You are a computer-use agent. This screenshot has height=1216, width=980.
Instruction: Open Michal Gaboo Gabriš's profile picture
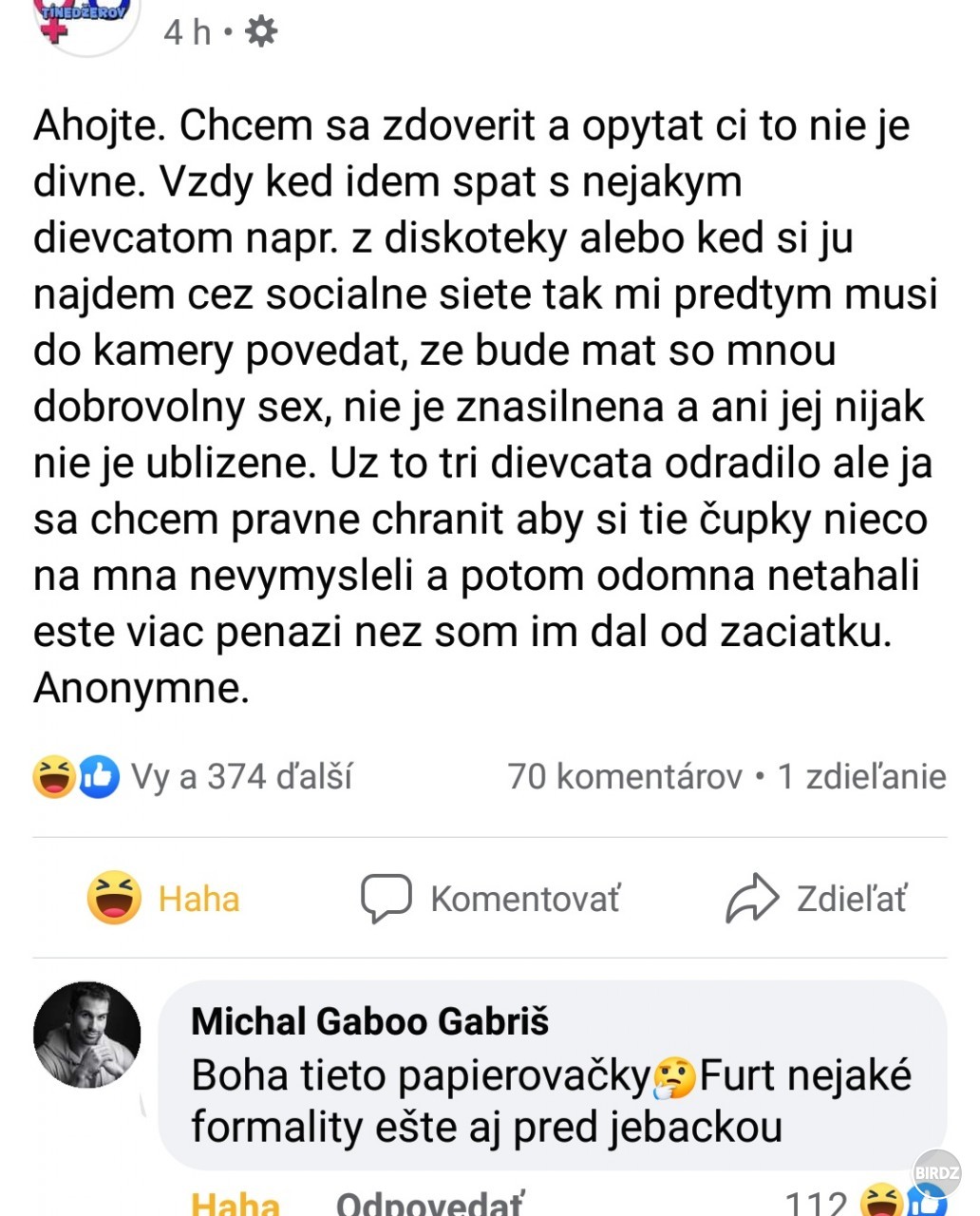point(87,1035)
